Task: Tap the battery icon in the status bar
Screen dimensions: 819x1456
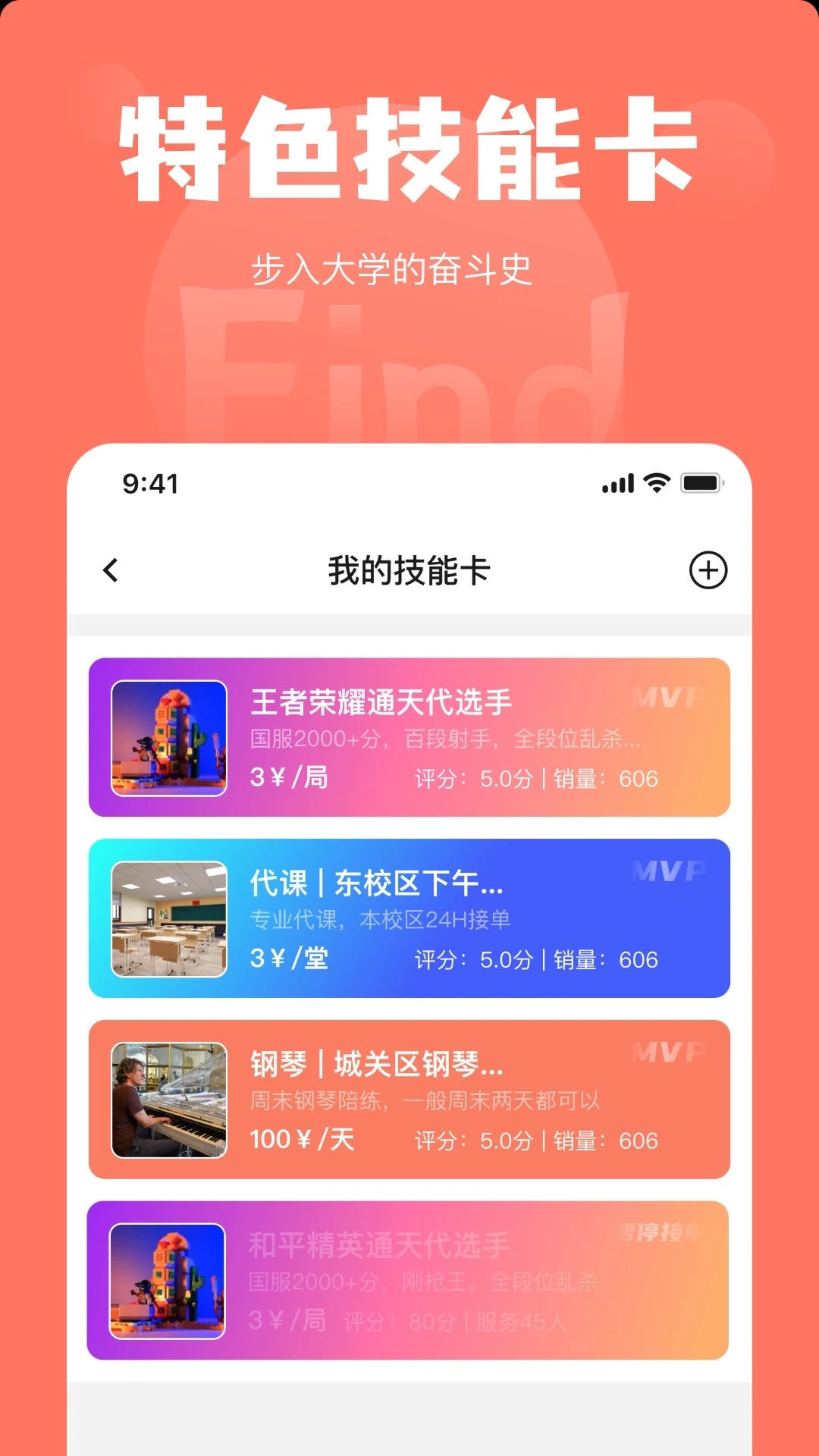Action: pos(701,482)
